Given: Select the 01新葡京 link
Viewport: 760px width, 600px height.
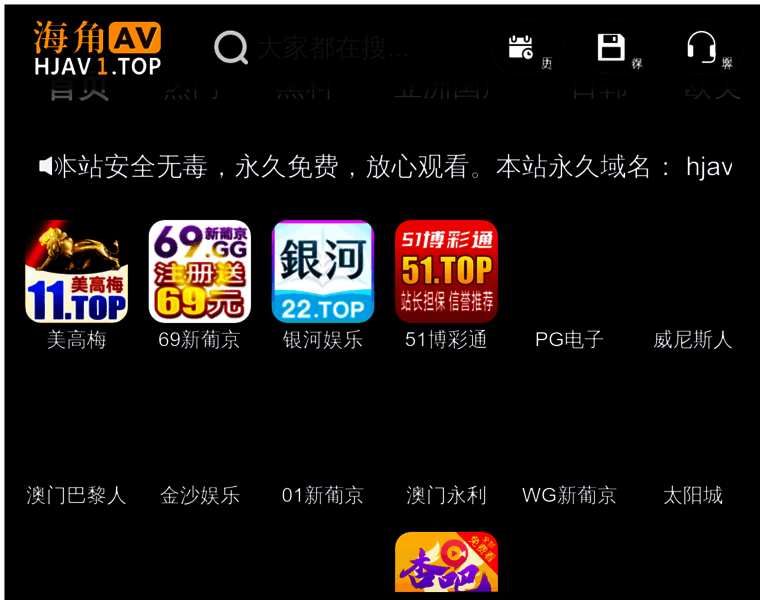Looking at the screenshot, I should pyautogui.click(x=323, y=495).
